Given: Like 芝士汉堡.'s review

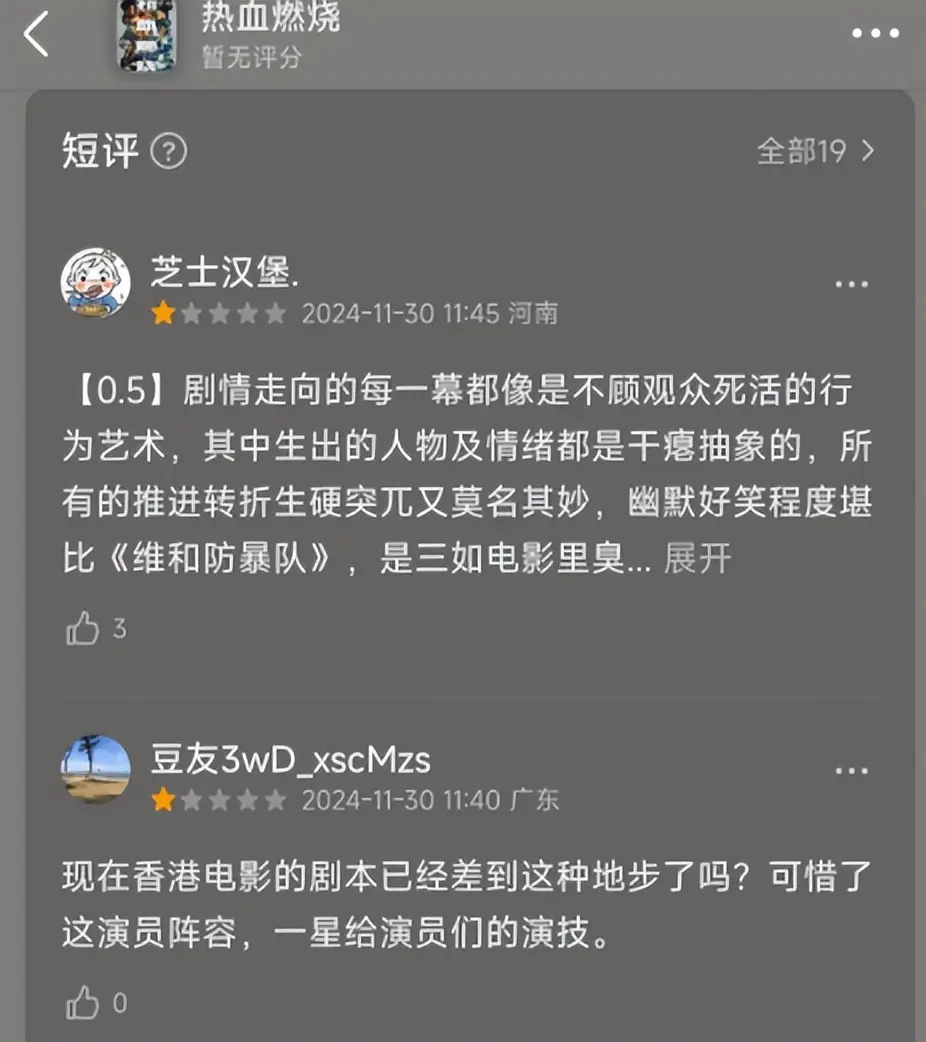Looking at the screenshot, I should (83, 629).
